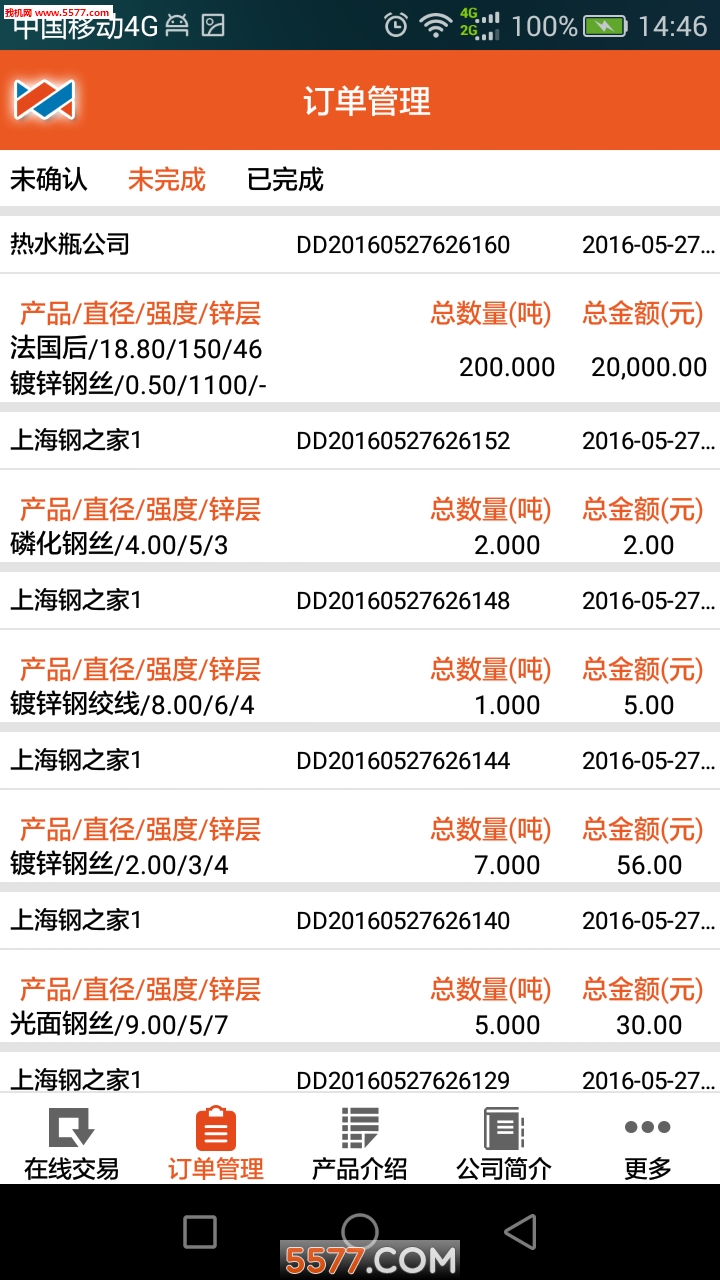Image resolution: width=720 pixels, height=1280 pixels.
Task: View order DD20160527626140
Action: pos(402,921)
